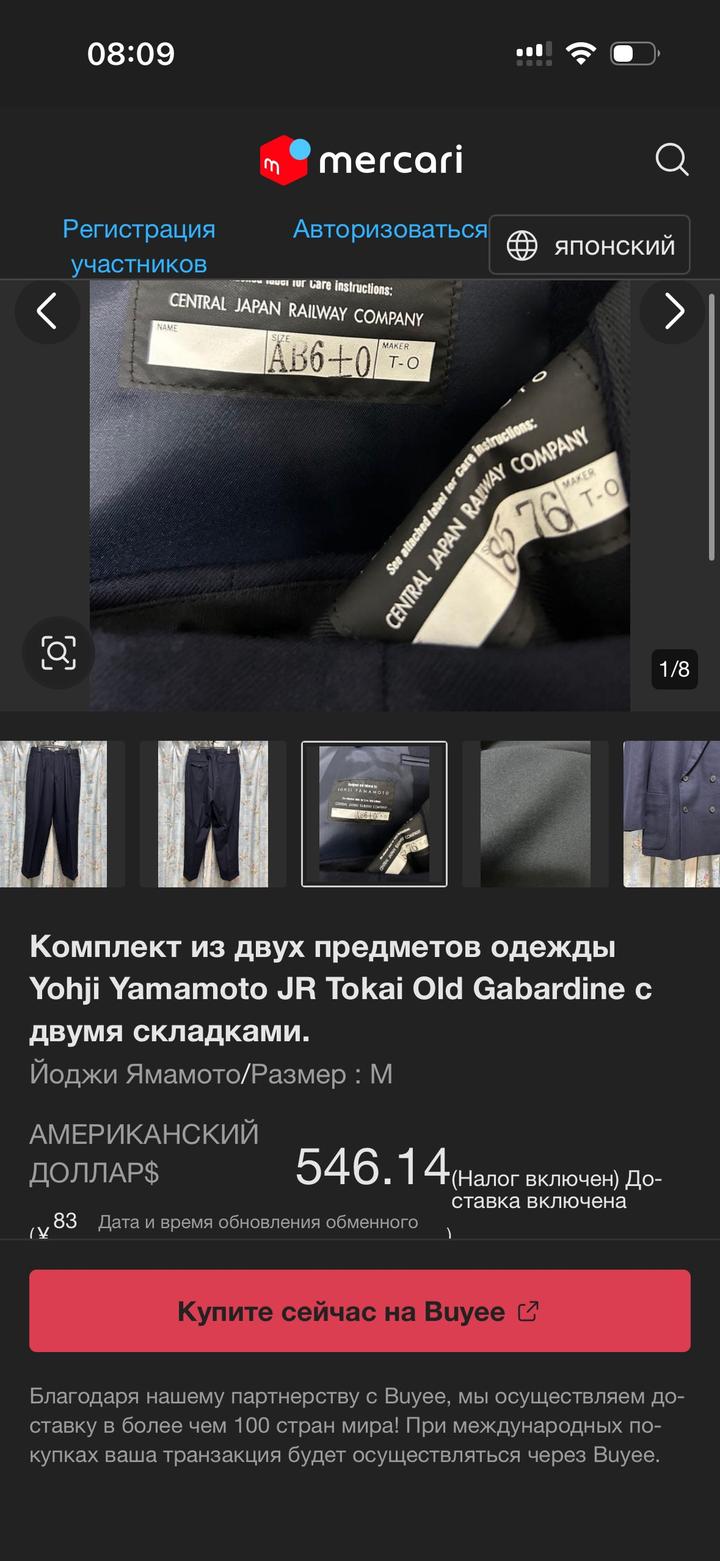Select the back view trousers thumbnail
720x1561 pixels.
(x=212, y=813)
